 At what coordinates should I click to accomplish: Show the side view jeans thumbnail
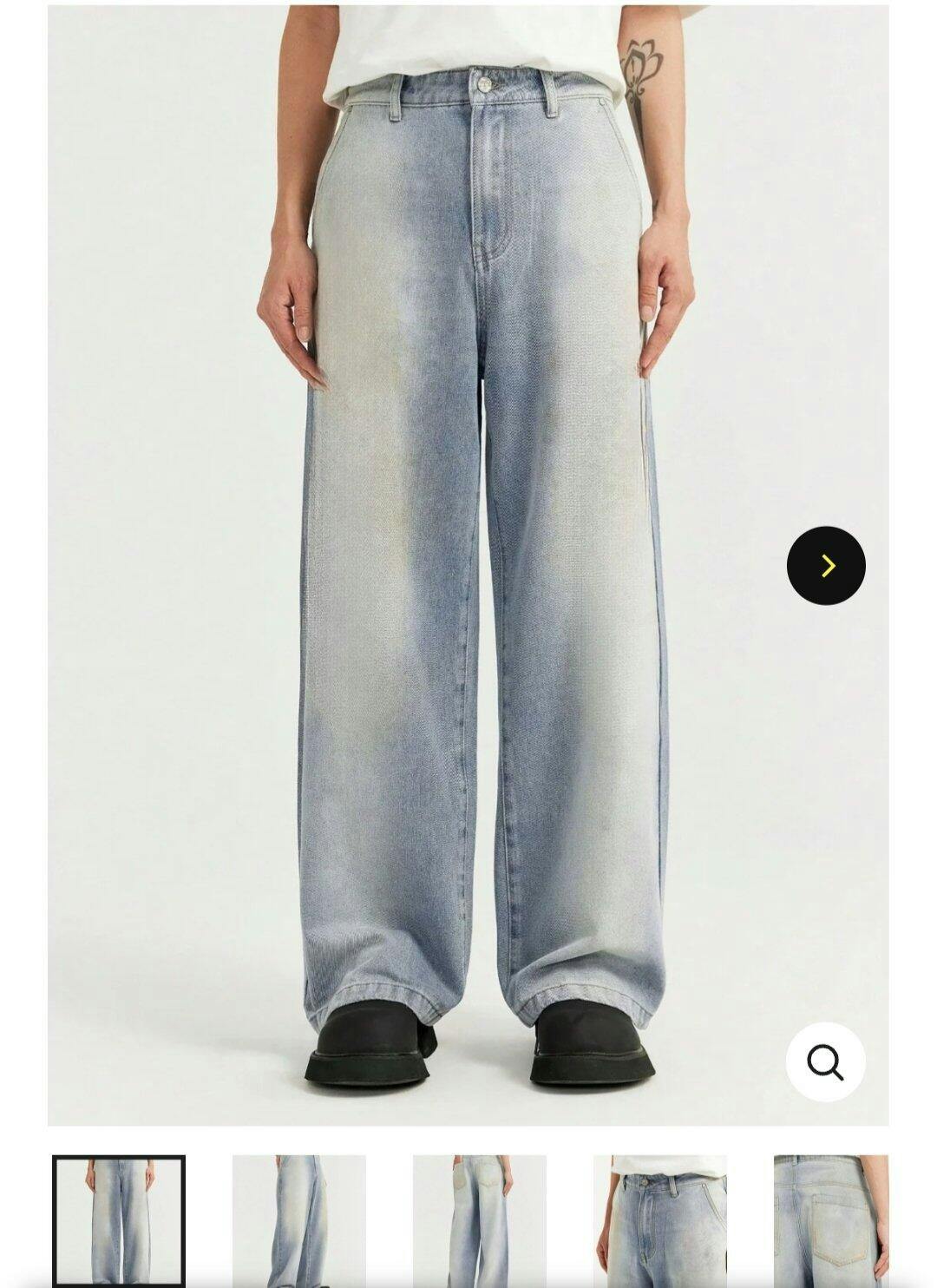click(x=299, y=1220)
